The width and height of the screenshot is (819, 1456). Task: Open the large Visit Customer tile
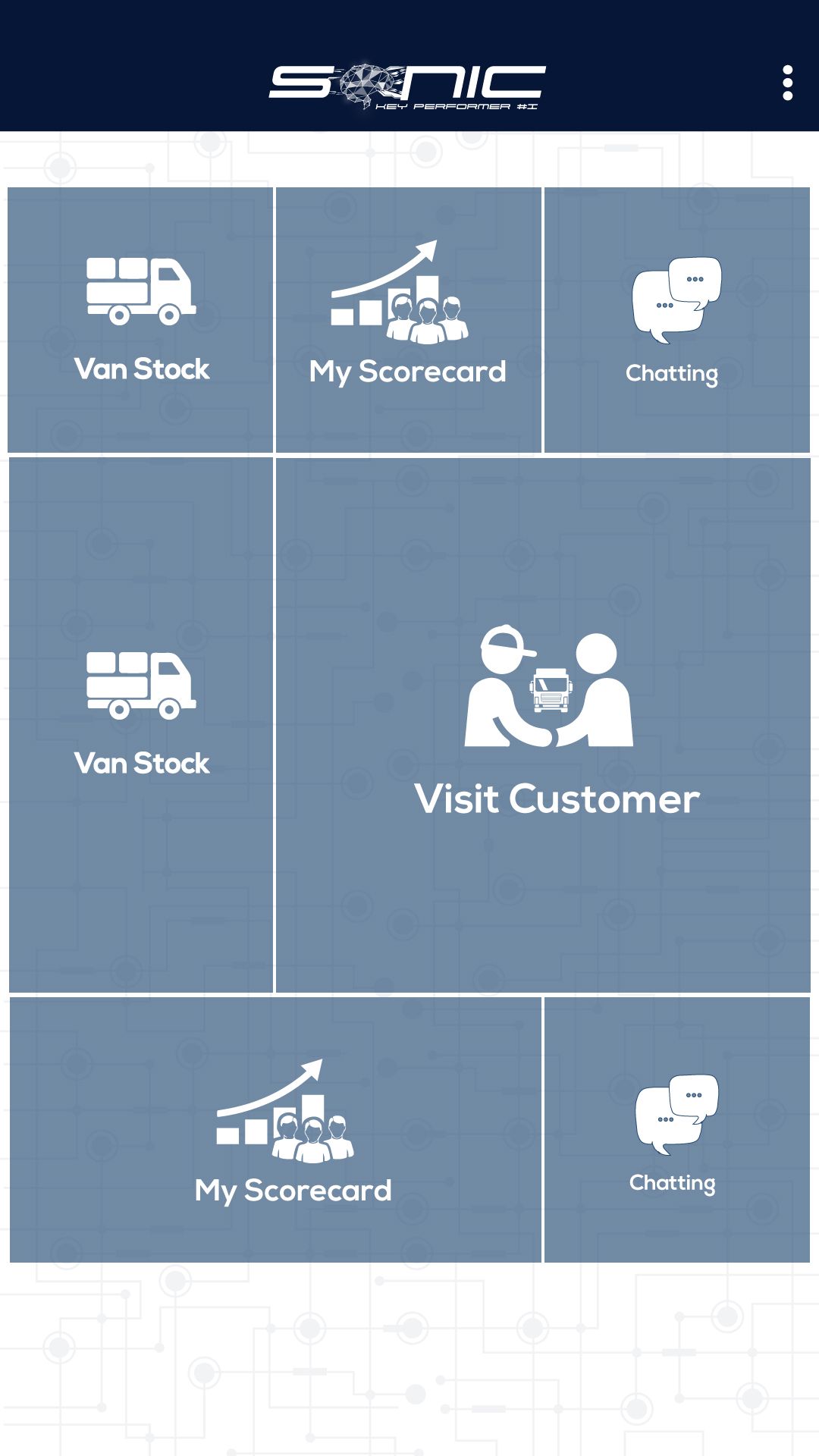point(543,725)
